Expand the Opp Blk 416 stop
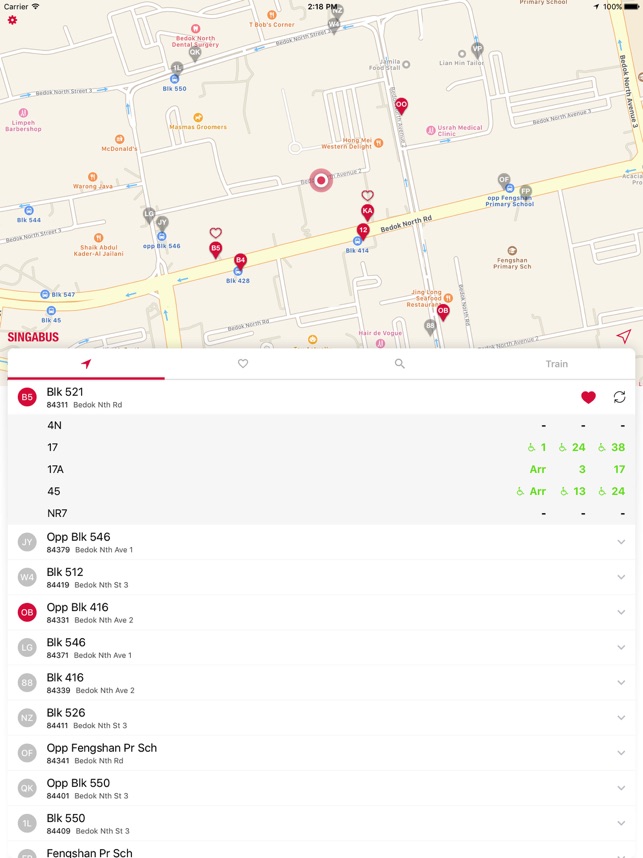 (x=621, y=612)
